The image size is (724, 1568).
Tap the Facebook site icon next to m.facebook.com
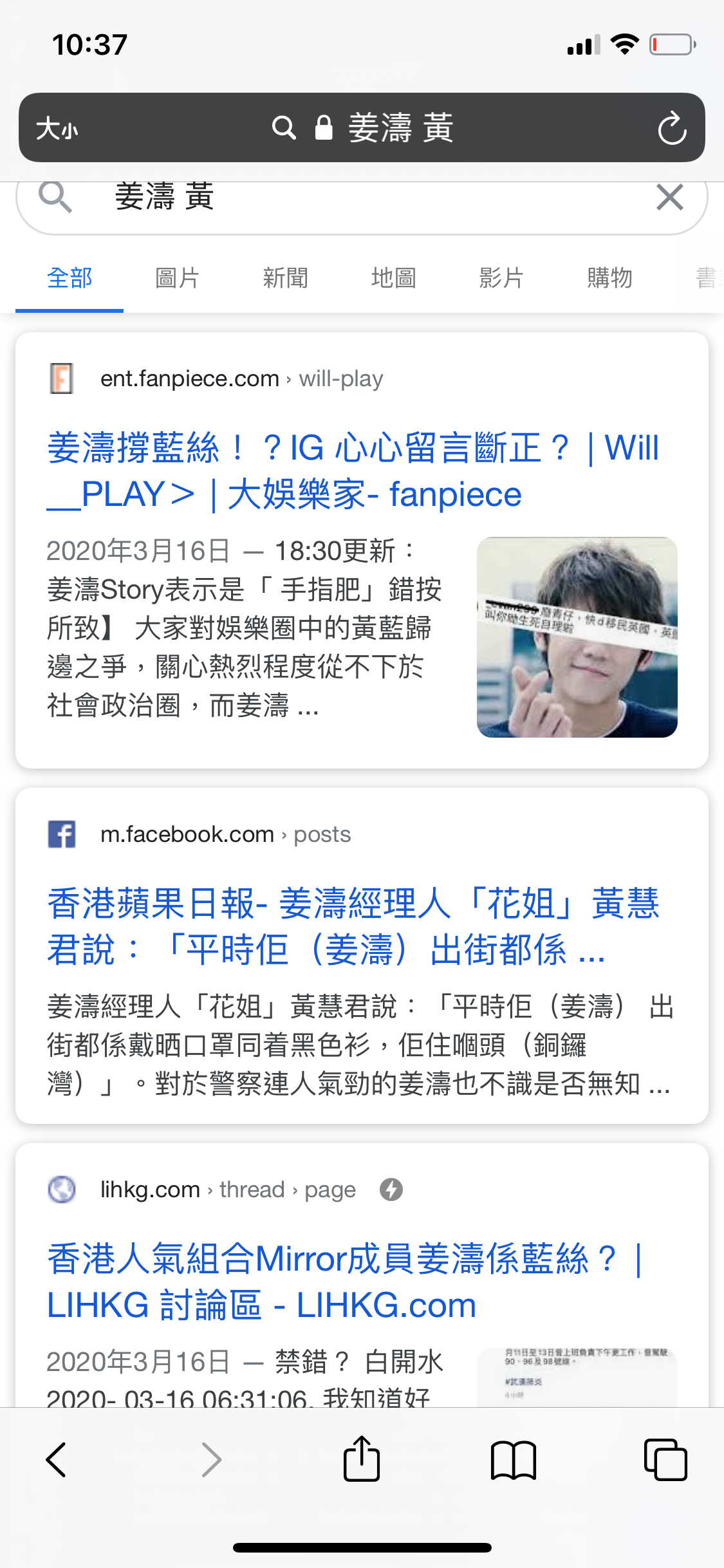pos(62,835)
